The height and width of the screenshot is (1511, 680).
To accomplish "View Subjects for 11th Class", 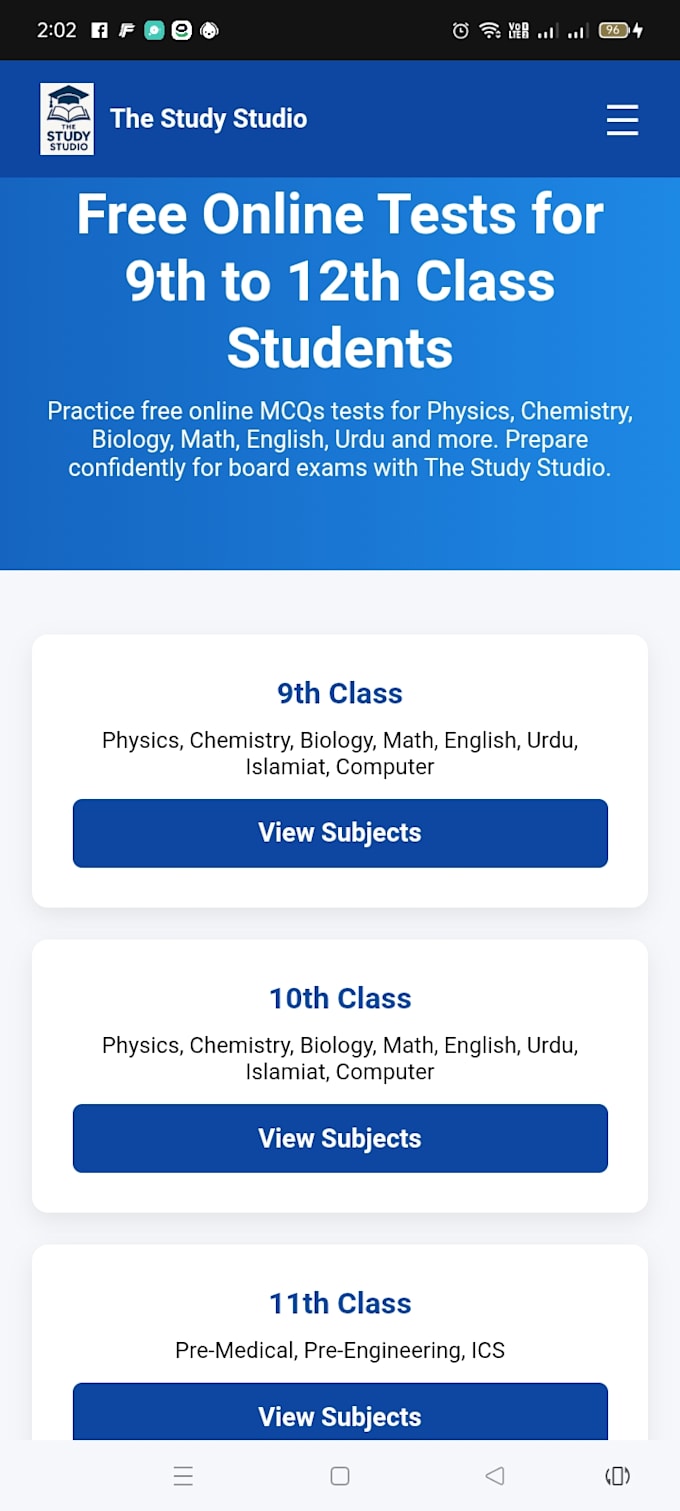I will [x=340, y=1412].
